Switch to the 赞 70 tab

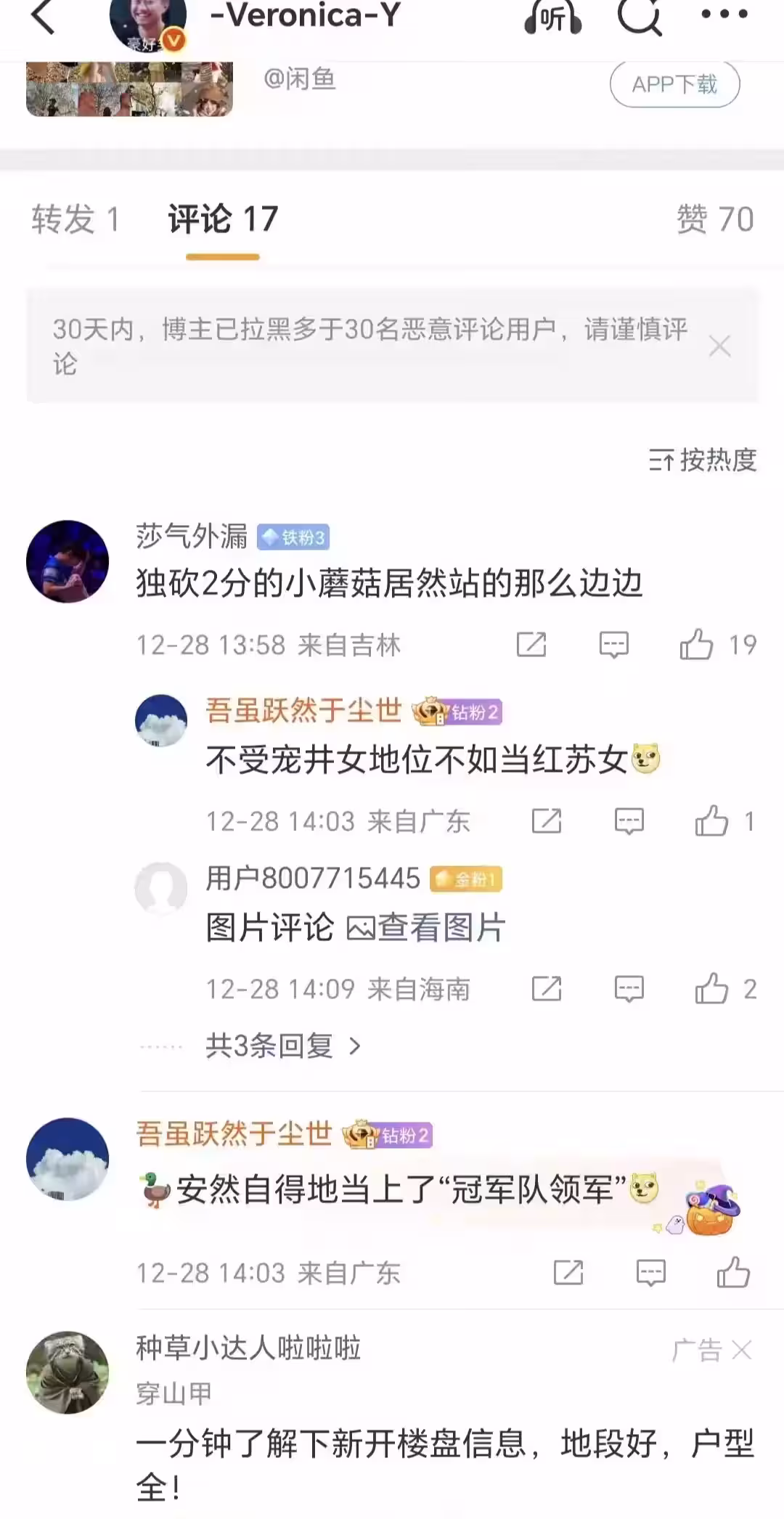tap(715, 219)
